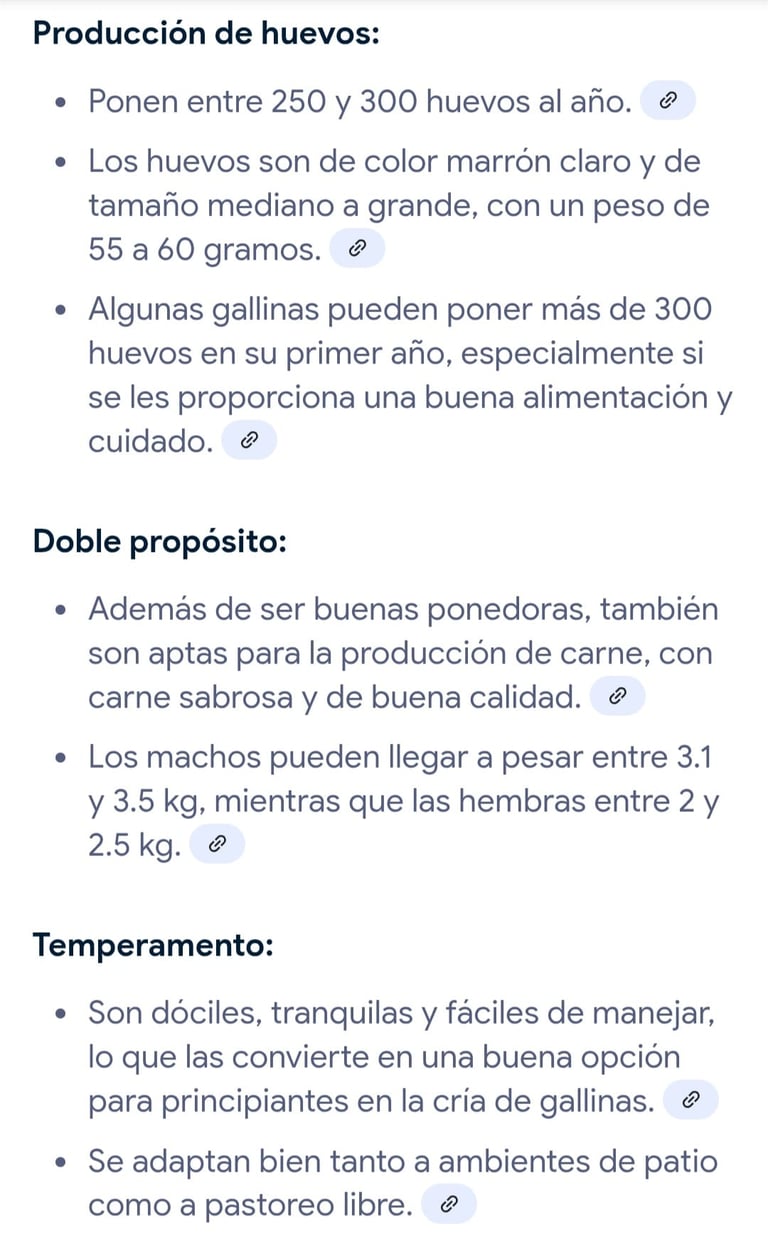Open source link after pastoreo libre

pos(450,1204)
